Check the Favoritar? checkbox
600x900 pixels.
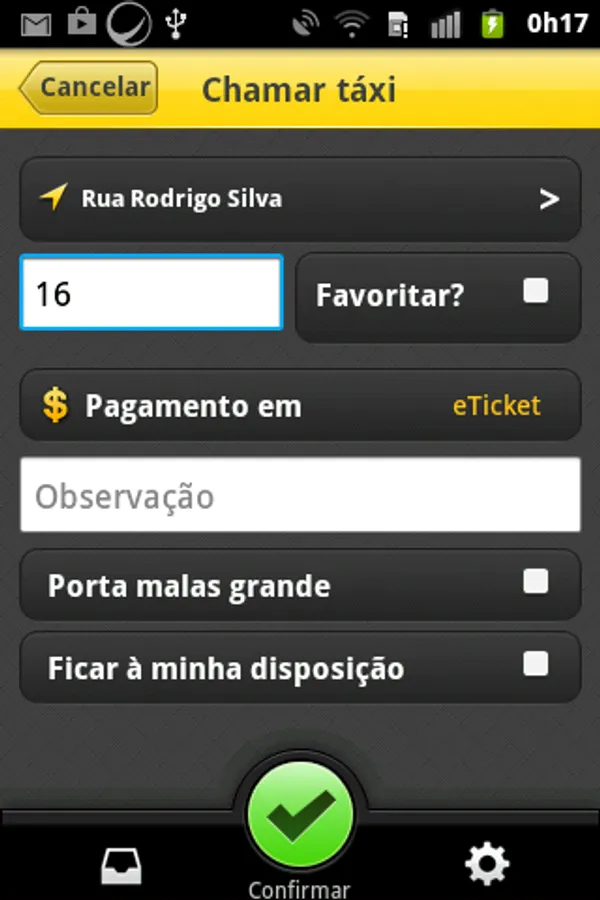[x=536, y=291]
